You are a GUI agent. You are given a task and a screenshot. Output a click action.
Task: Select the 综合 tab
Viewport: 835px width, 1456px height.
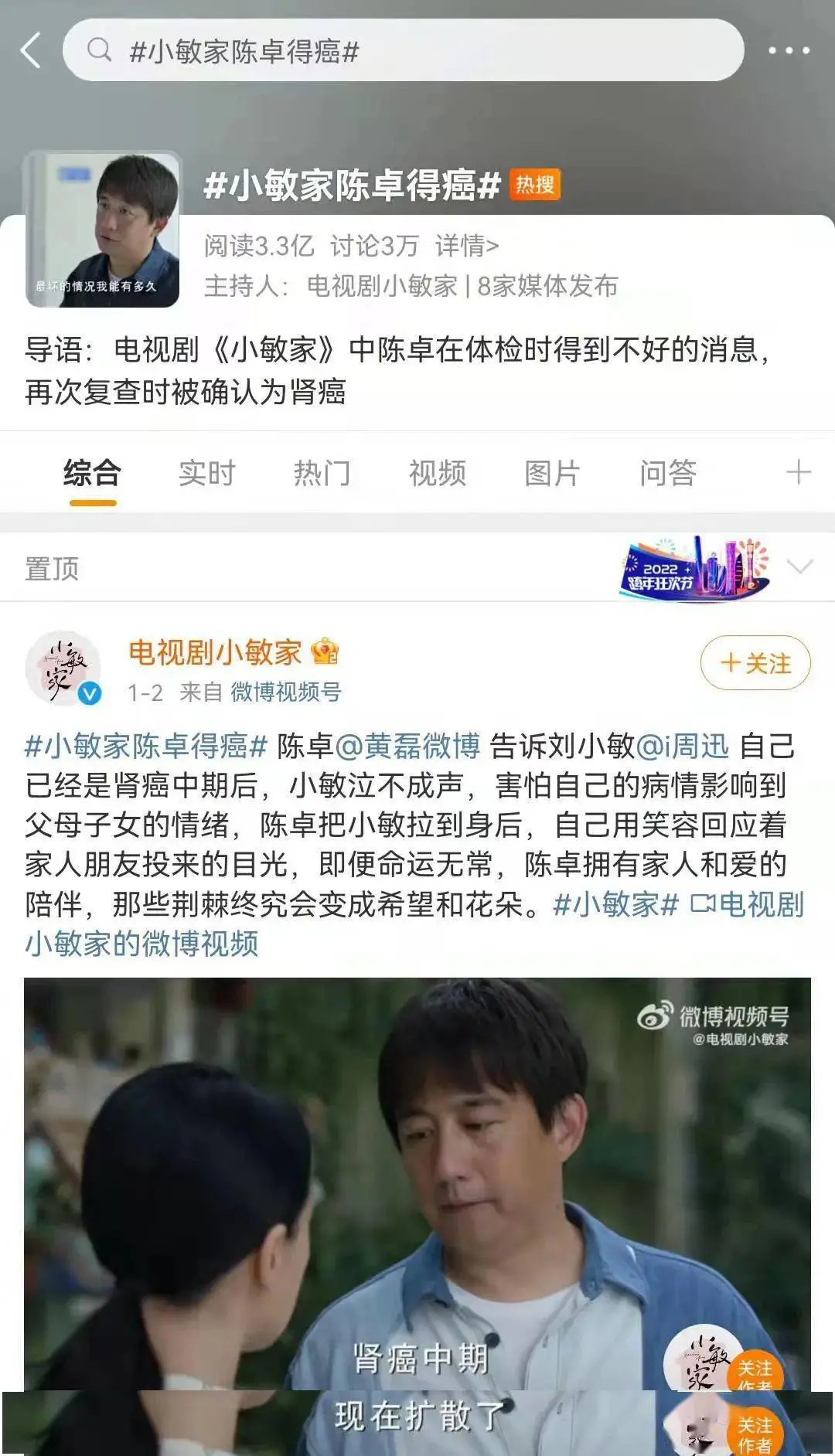pyautogui.click(x=92, y=473)
